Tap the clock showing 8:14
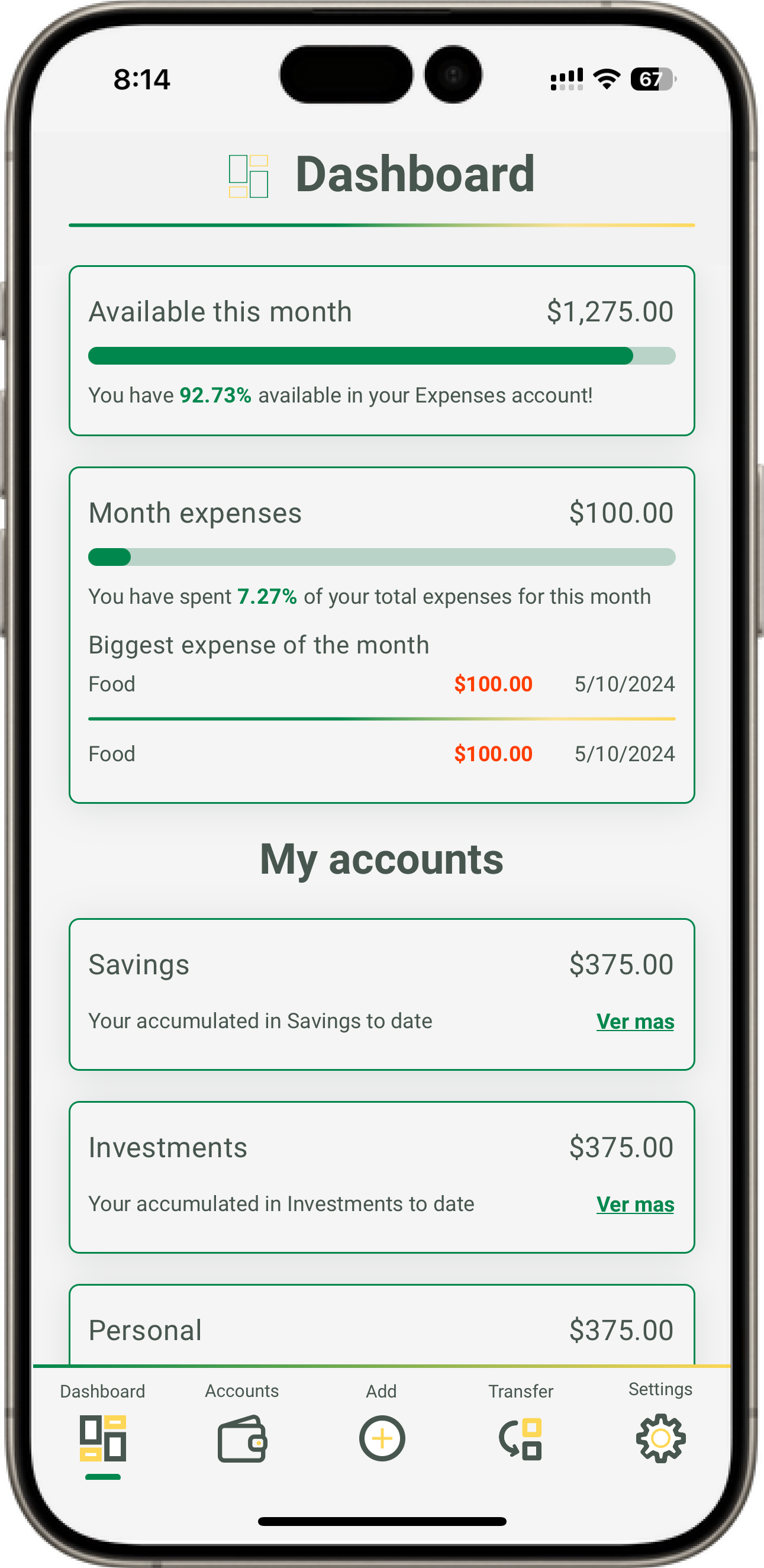The image size is (764, 1568). [142, 79]
